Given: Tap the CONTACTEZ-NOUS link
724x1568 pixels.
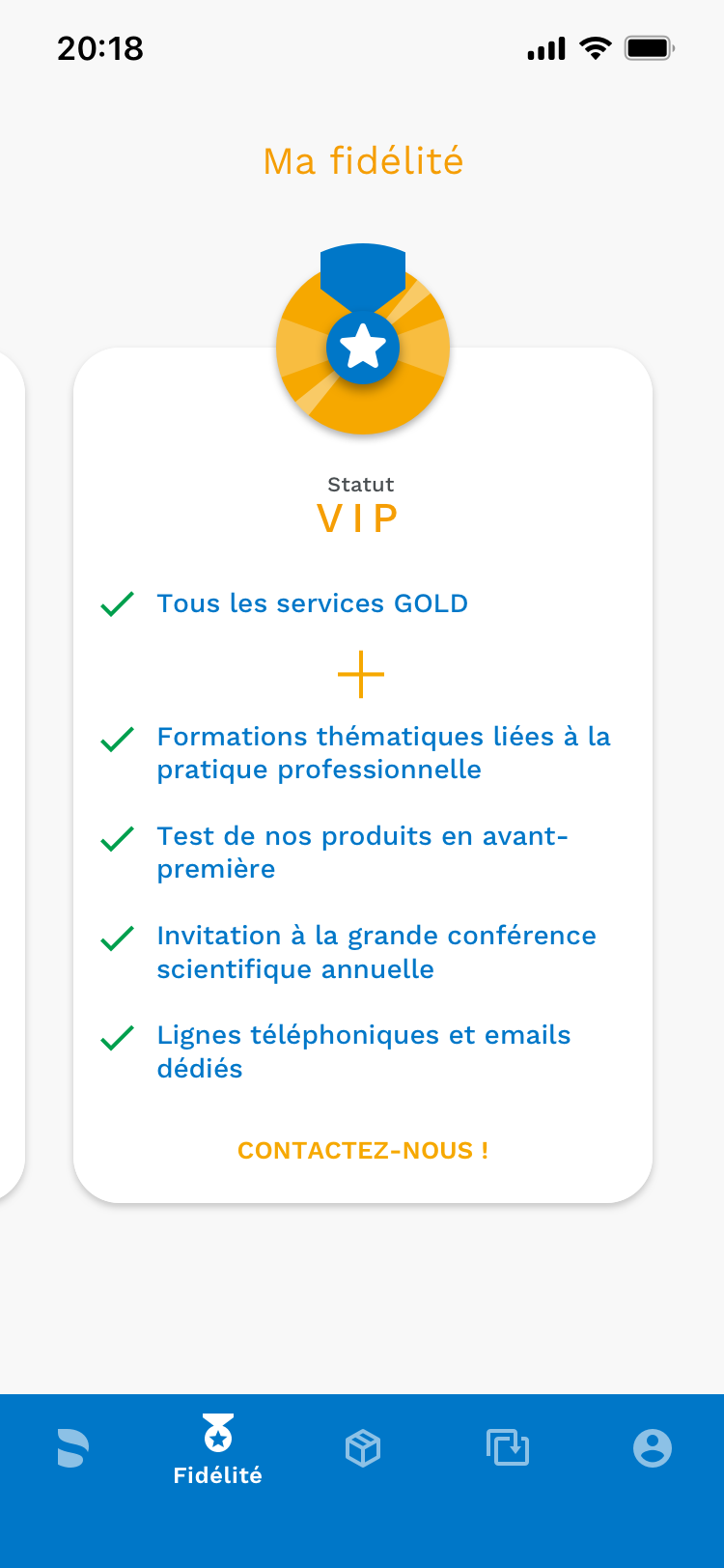Looking at the screenshot, I should [362, 1150].
